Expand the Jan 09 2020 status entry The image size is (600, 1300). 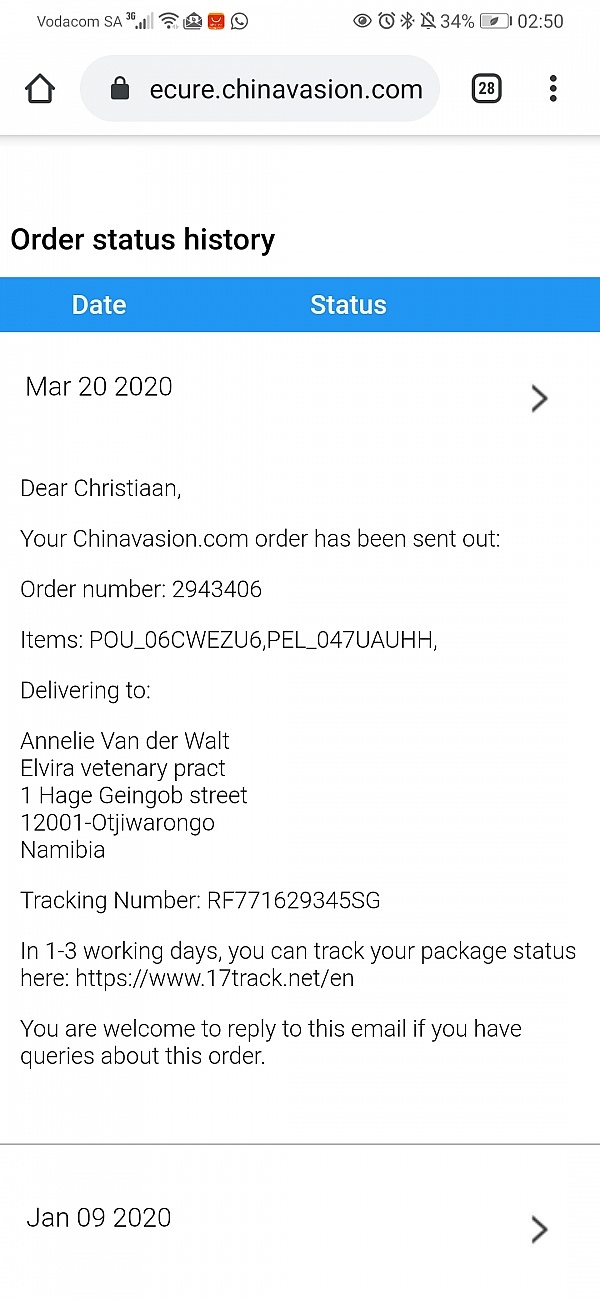point(538,1228)
